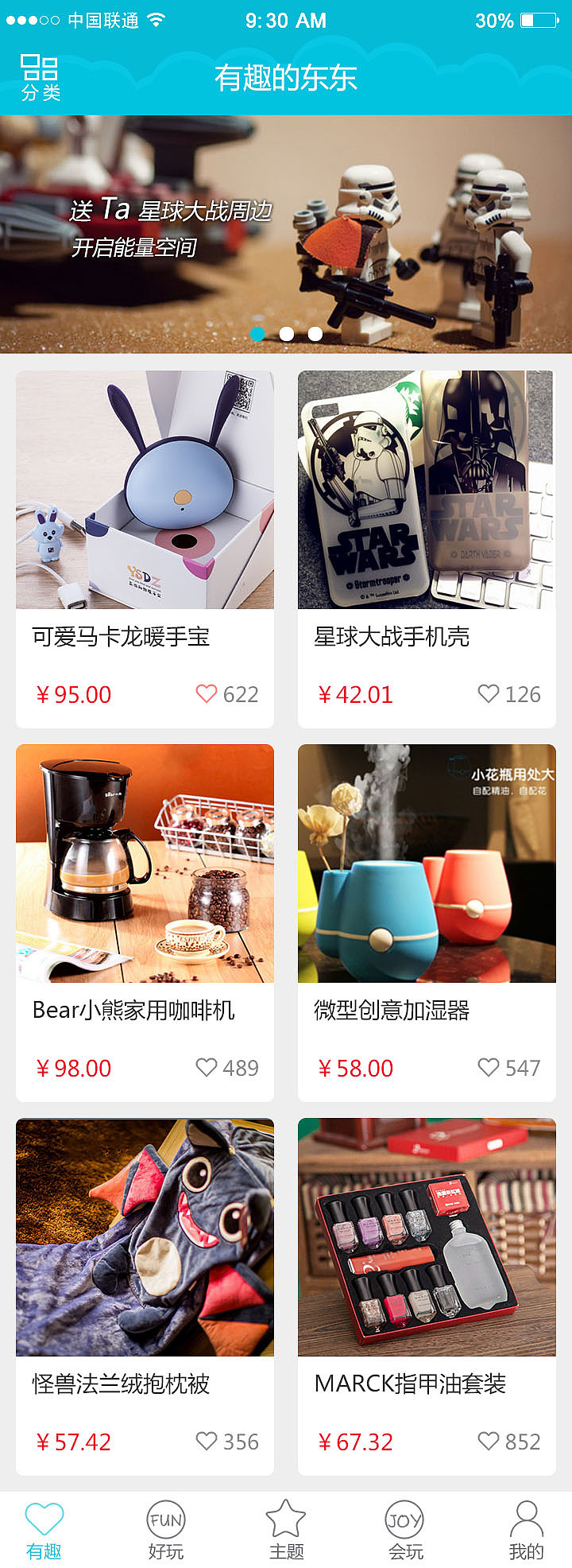Switch to the 主题 tab
Screen dimensions: 572x1568
tap(285, 1531)
